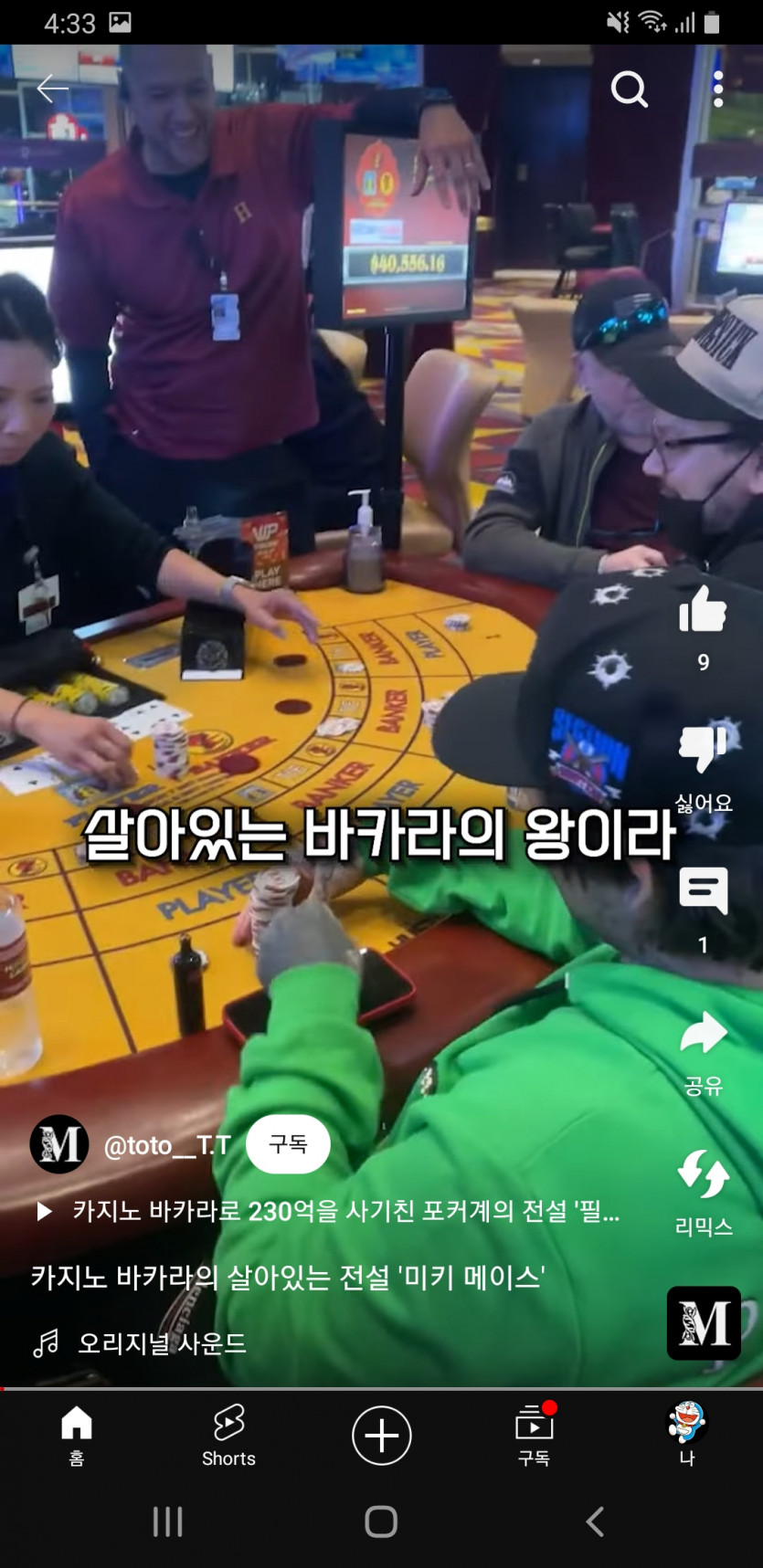Open the @toto__T.T channel
The image size is (763, 1568).
[x=166, y=1144]
